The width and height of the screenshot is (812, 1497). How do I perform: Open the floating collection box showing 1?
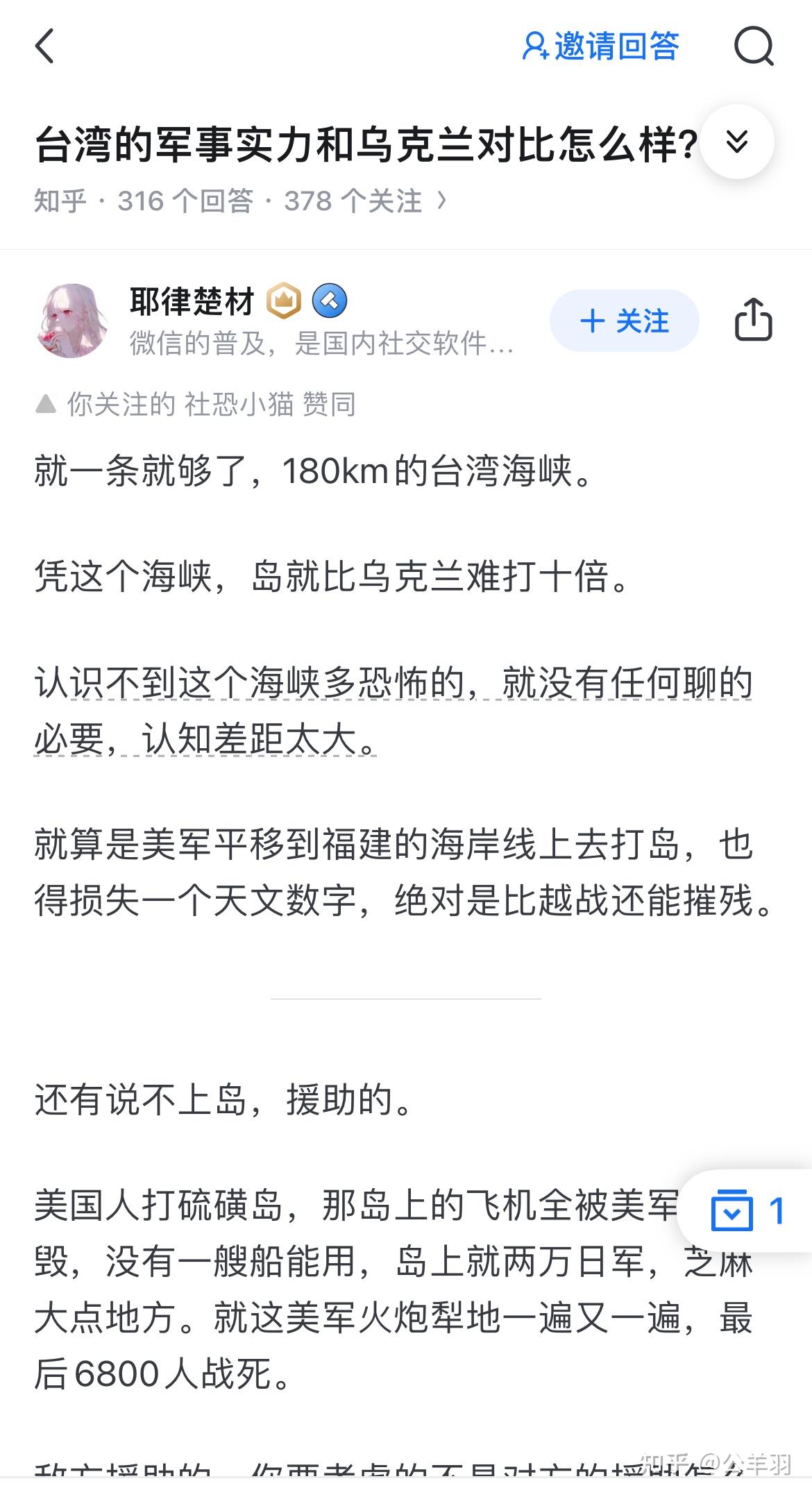point(746,1211)
